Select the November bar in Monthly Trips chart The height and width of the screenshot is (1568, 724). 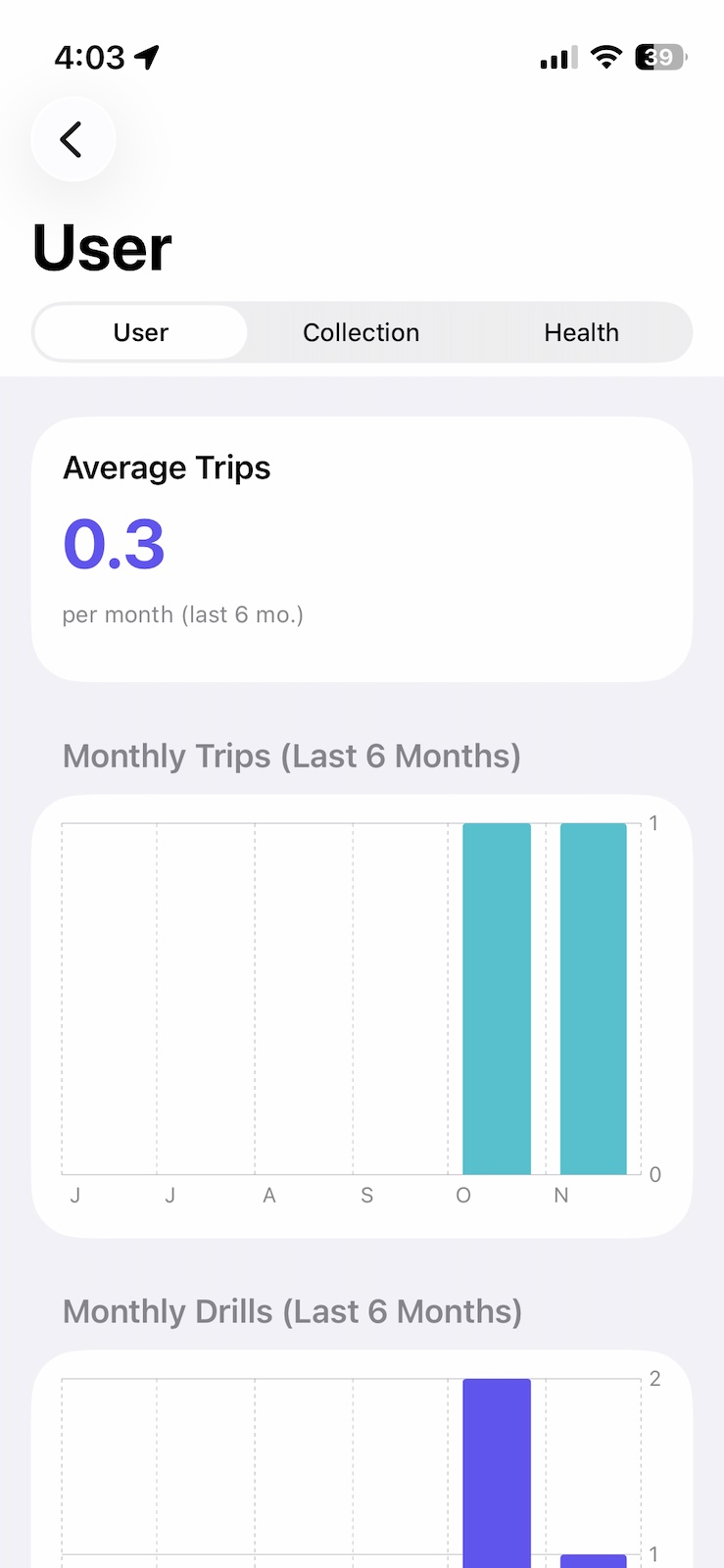tap(593, 998)
